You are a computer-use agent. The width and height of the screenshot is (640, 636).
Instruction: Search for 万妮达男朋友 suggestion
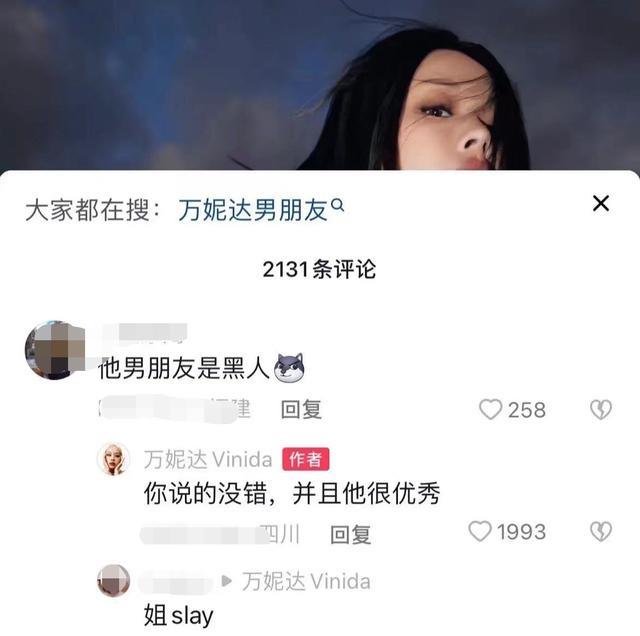260,209
